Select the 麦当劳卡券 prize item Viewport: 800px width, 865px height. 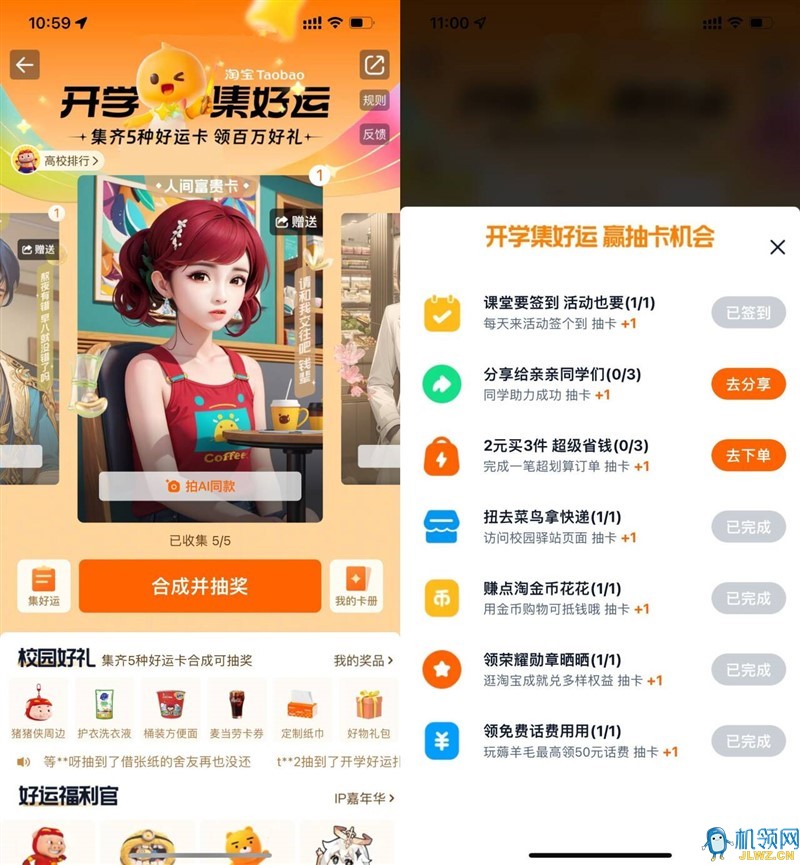pyautogui.click(x=237, y=712)
